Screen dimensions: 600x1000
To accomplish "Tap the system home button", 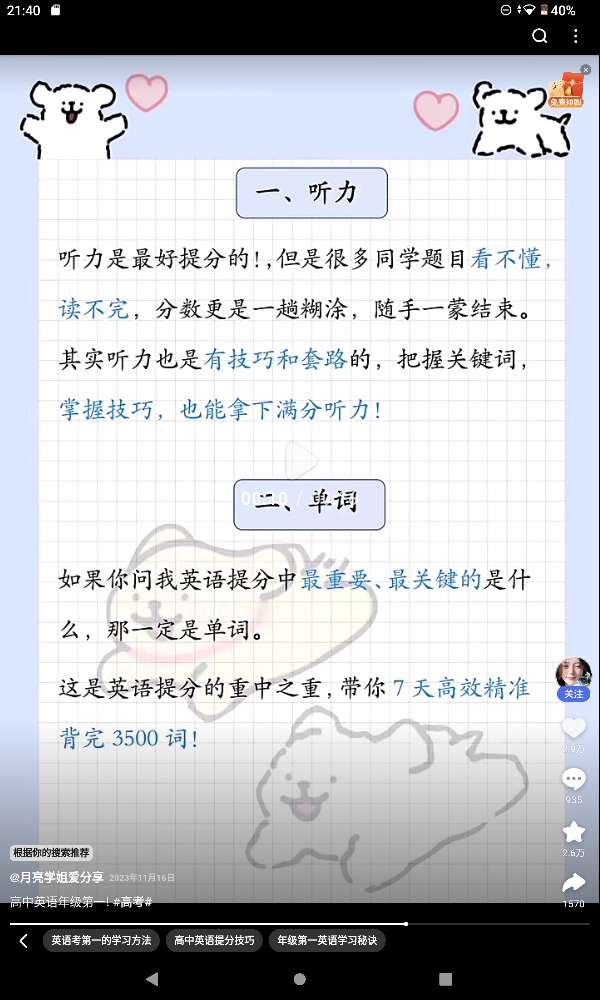I will click(300, 979).
